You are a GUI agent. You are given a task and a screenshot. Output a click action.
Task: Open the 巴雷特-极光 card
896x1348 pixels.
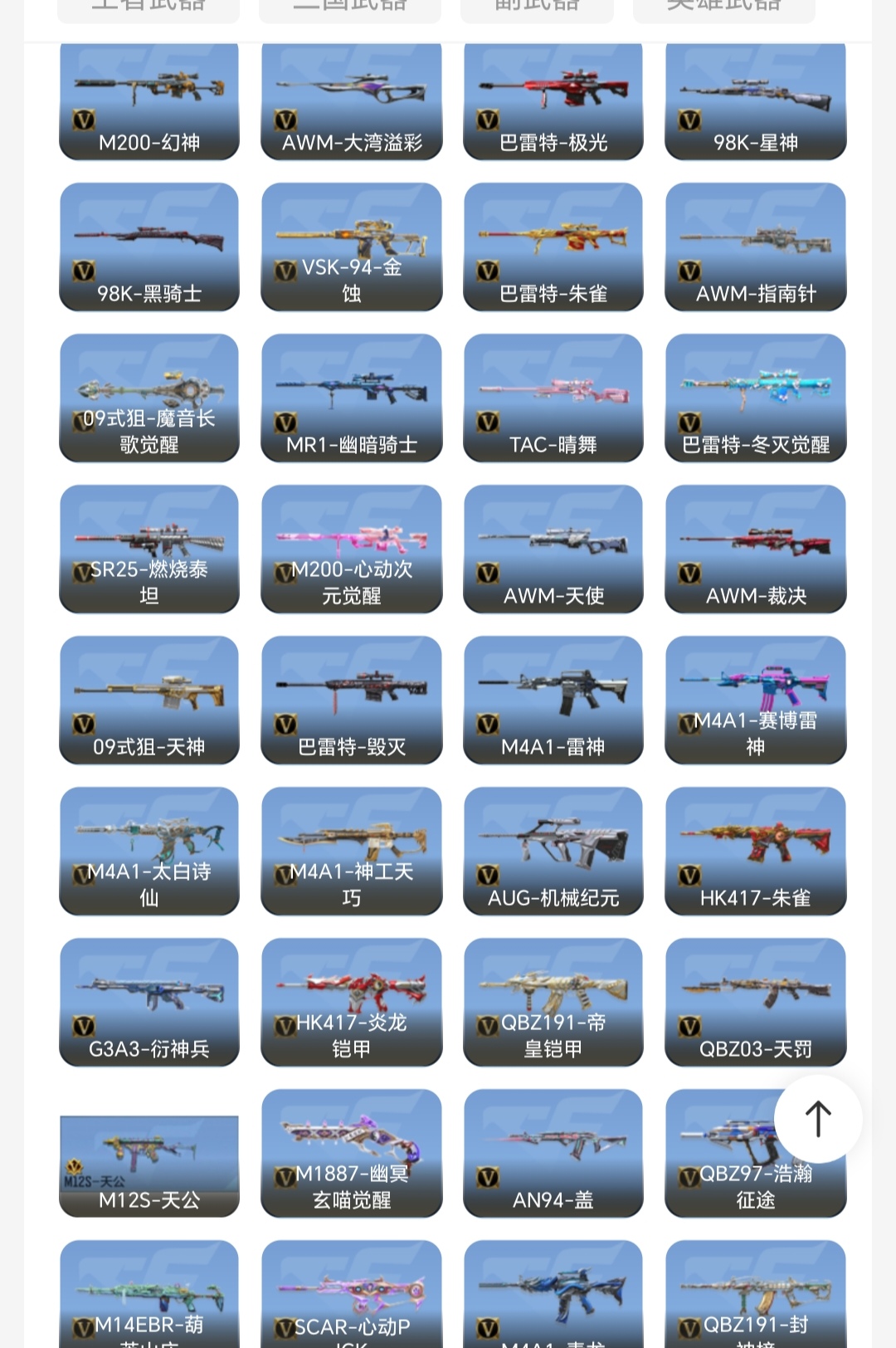(553, 100)
